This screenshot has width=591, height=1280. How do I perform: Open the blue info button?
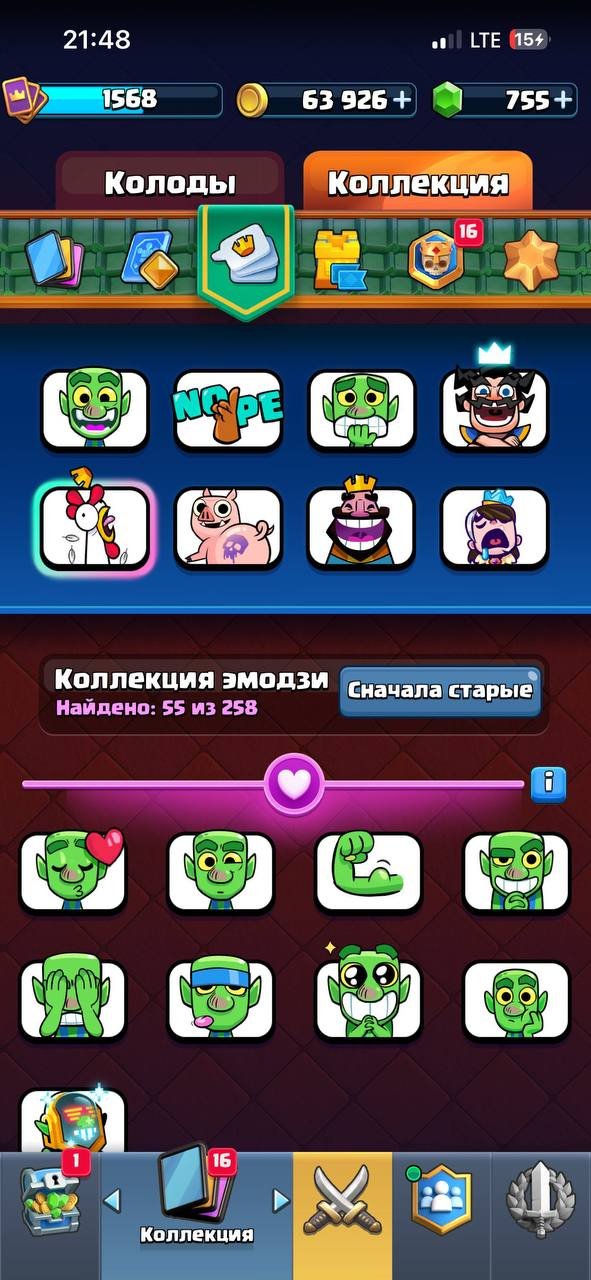click(548, 785)
